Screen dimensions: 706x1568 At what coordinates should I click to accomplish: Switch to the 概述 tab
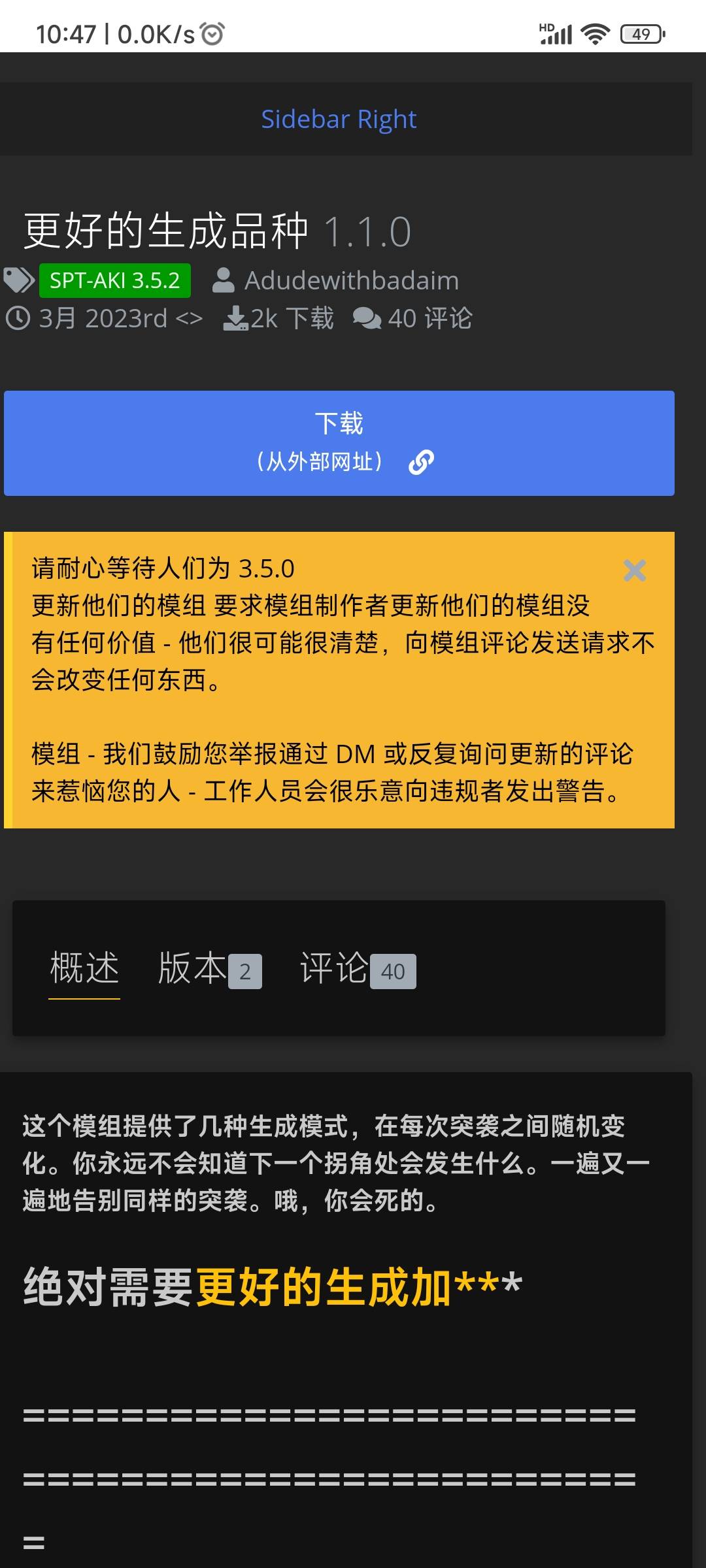point(84,970)
